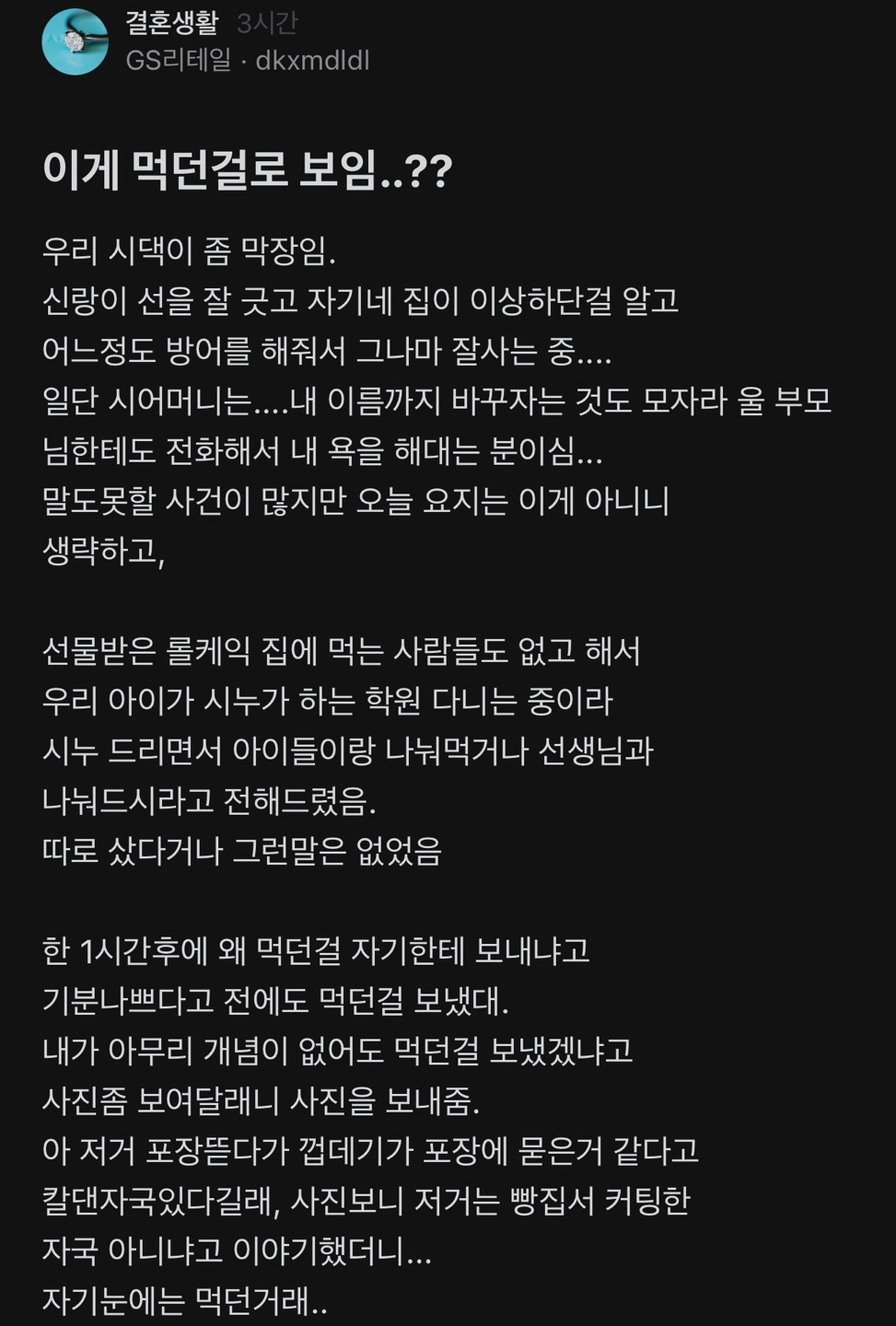Open the 결혼생활 topic channel
The width and height of the screenshot is (896, 1326).
pyautogui.click(x=172, y=23)
